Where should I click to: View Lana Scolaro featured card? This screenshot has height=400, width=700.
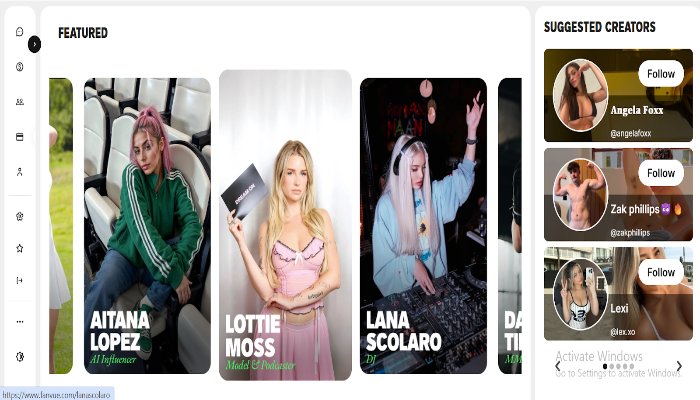[423, 230]
